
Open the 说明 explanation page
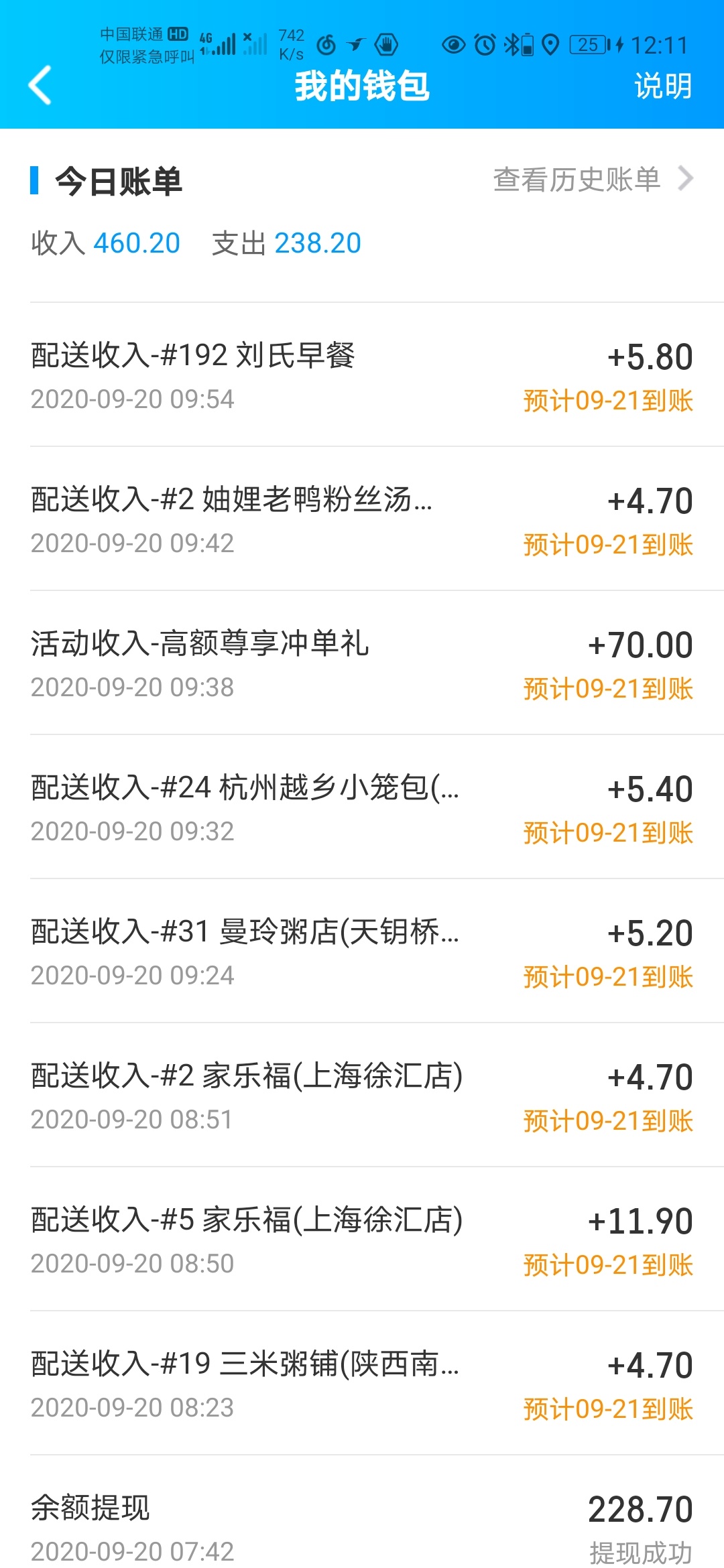(x=663, y=86)
